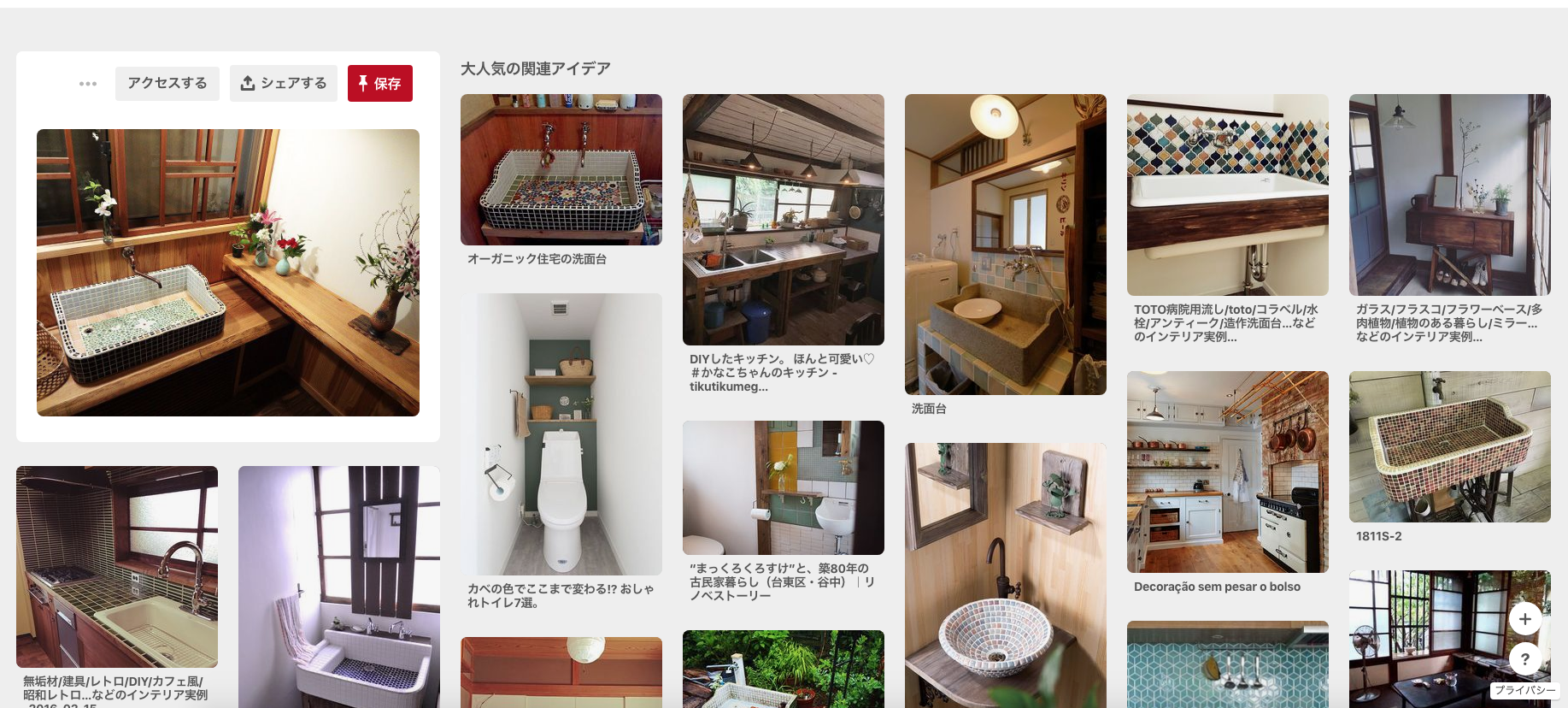The width and height of the screenshot is (1568, 708).
Task: Open the white sink by window pin
Action: tap(338, 586)
